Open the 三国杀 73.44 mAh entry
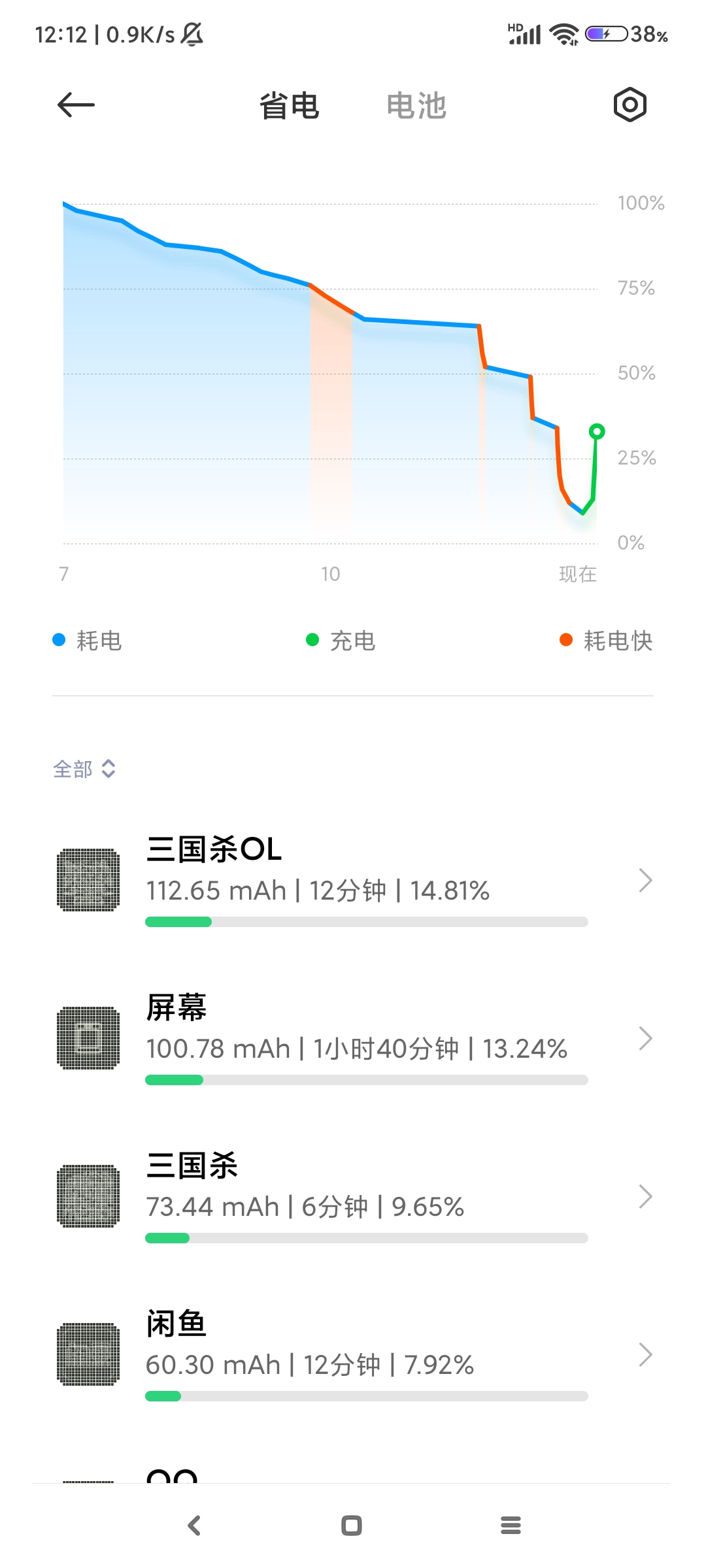Image resolution: width=706 pixels, height=1568 pixels. [x=353, y=1196]
